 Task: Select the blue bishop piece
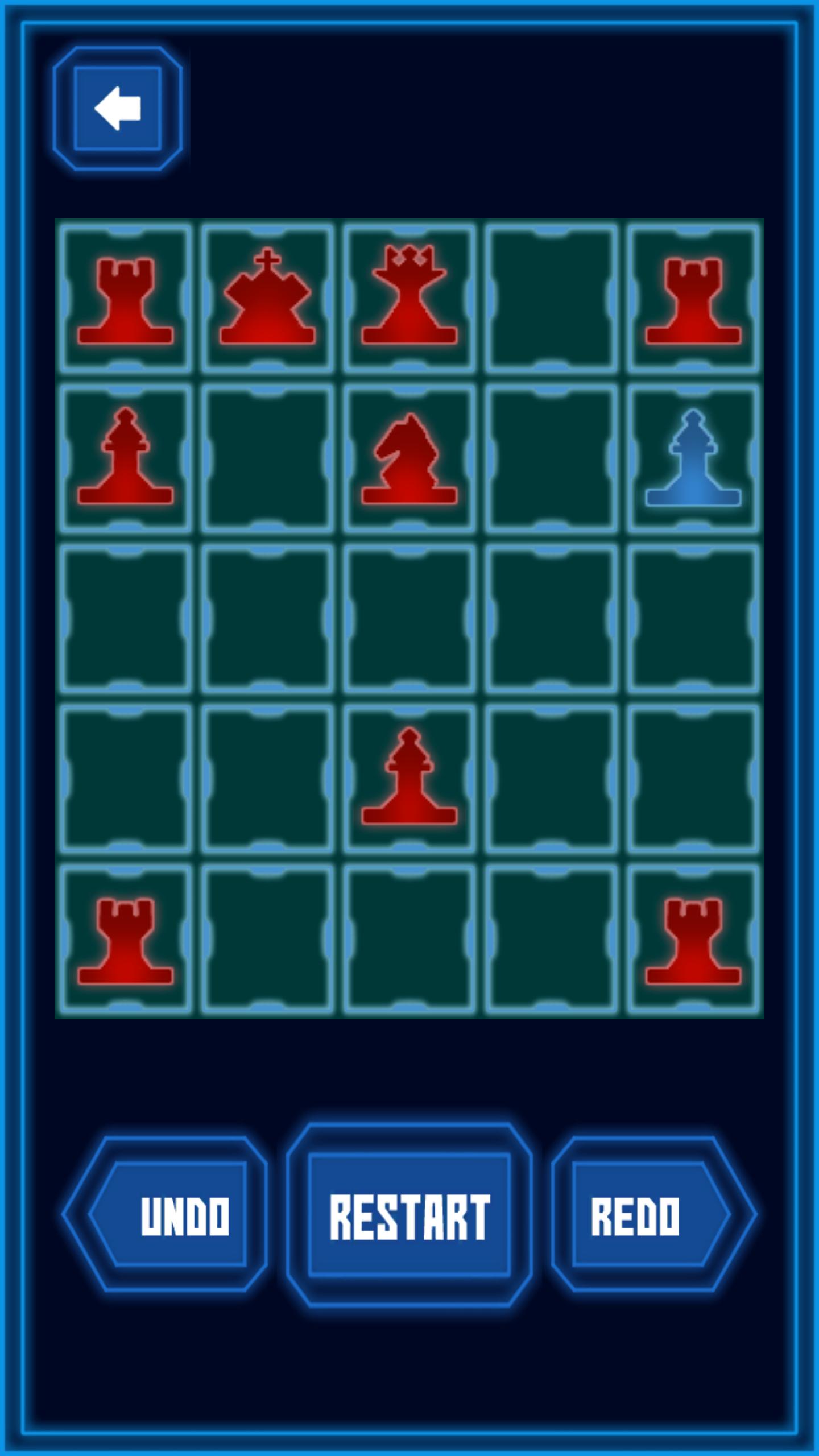(693, 458)
